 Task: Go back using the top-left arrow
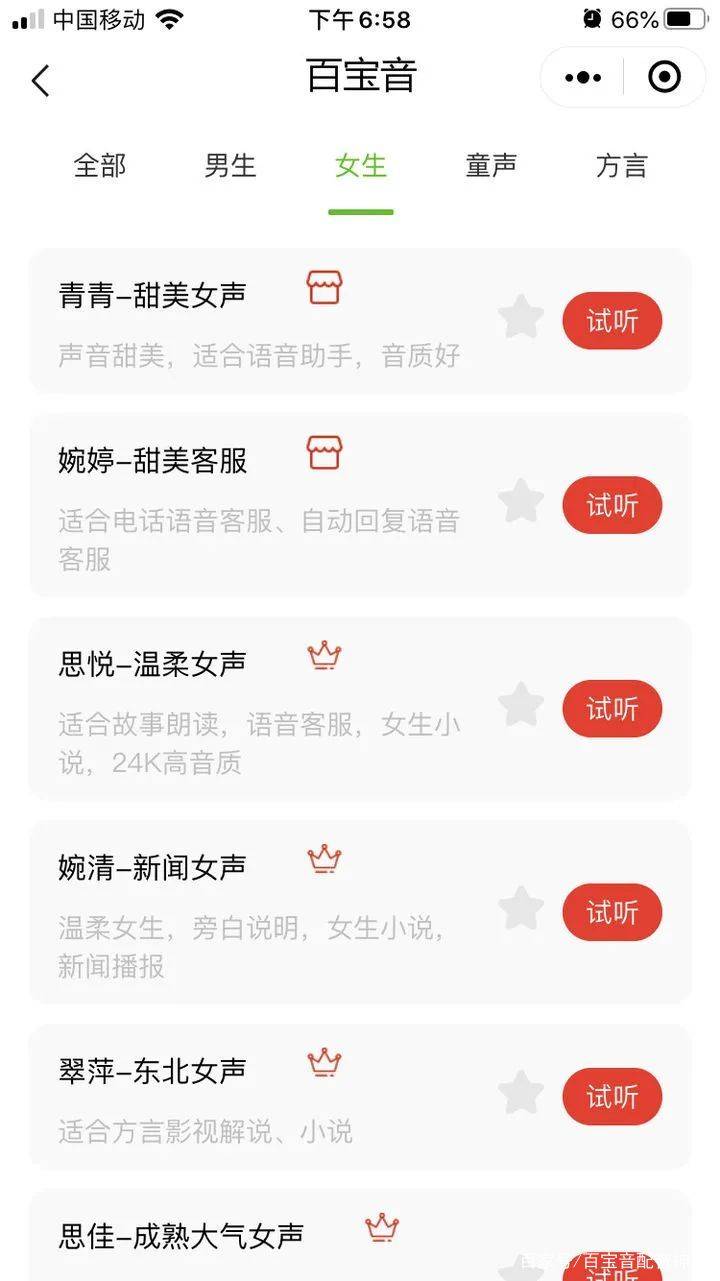coord(40,79)
